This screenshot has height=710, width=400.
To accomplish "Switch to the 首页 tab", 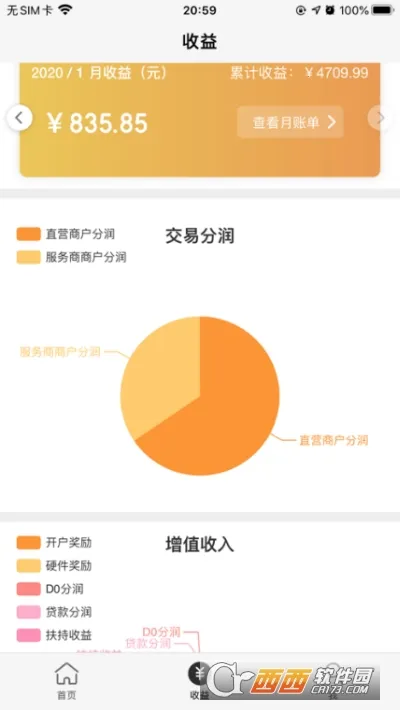I will coord(67,681).
